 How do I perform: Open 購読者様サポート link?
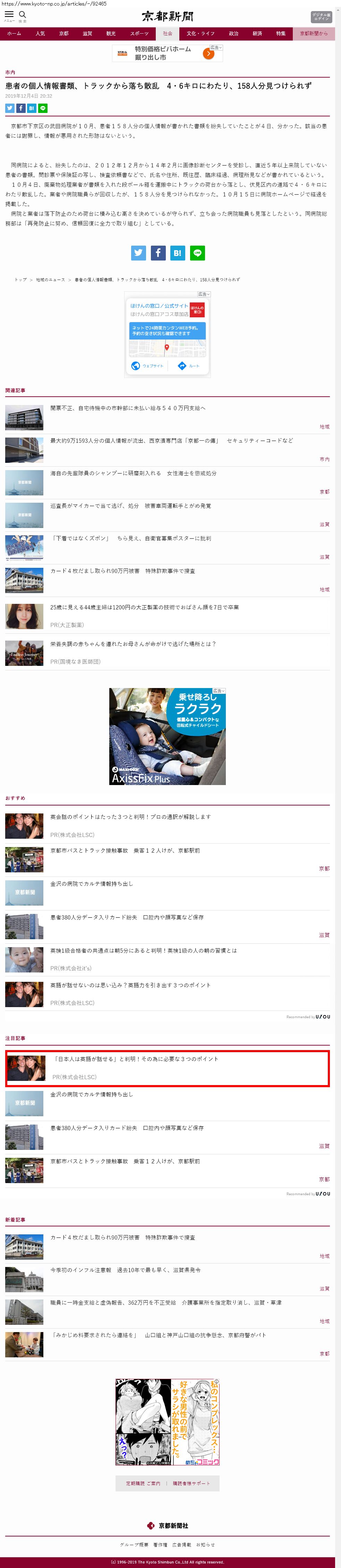[191, 1483]
